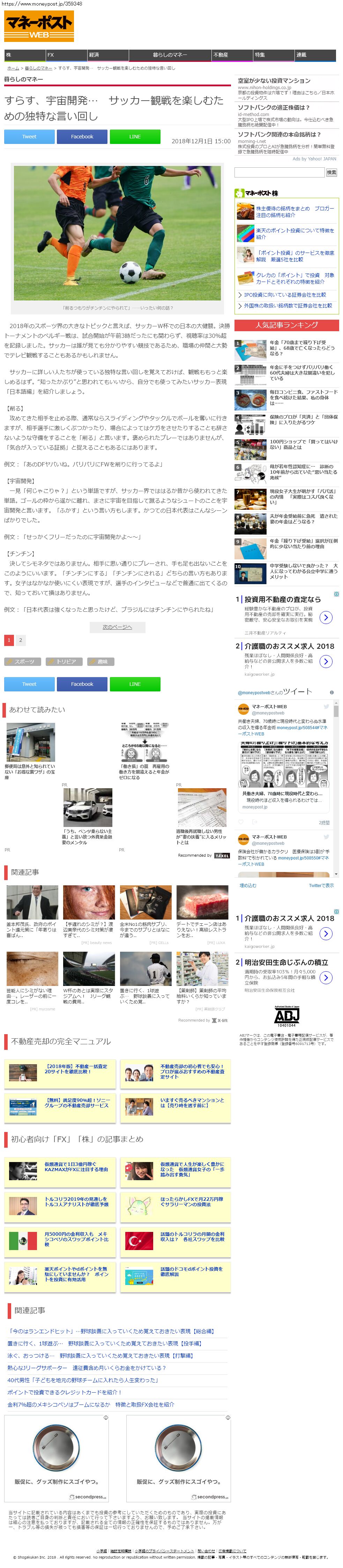Tap the sidebar search text field
343x1568 pixels.
click(279, 172)
